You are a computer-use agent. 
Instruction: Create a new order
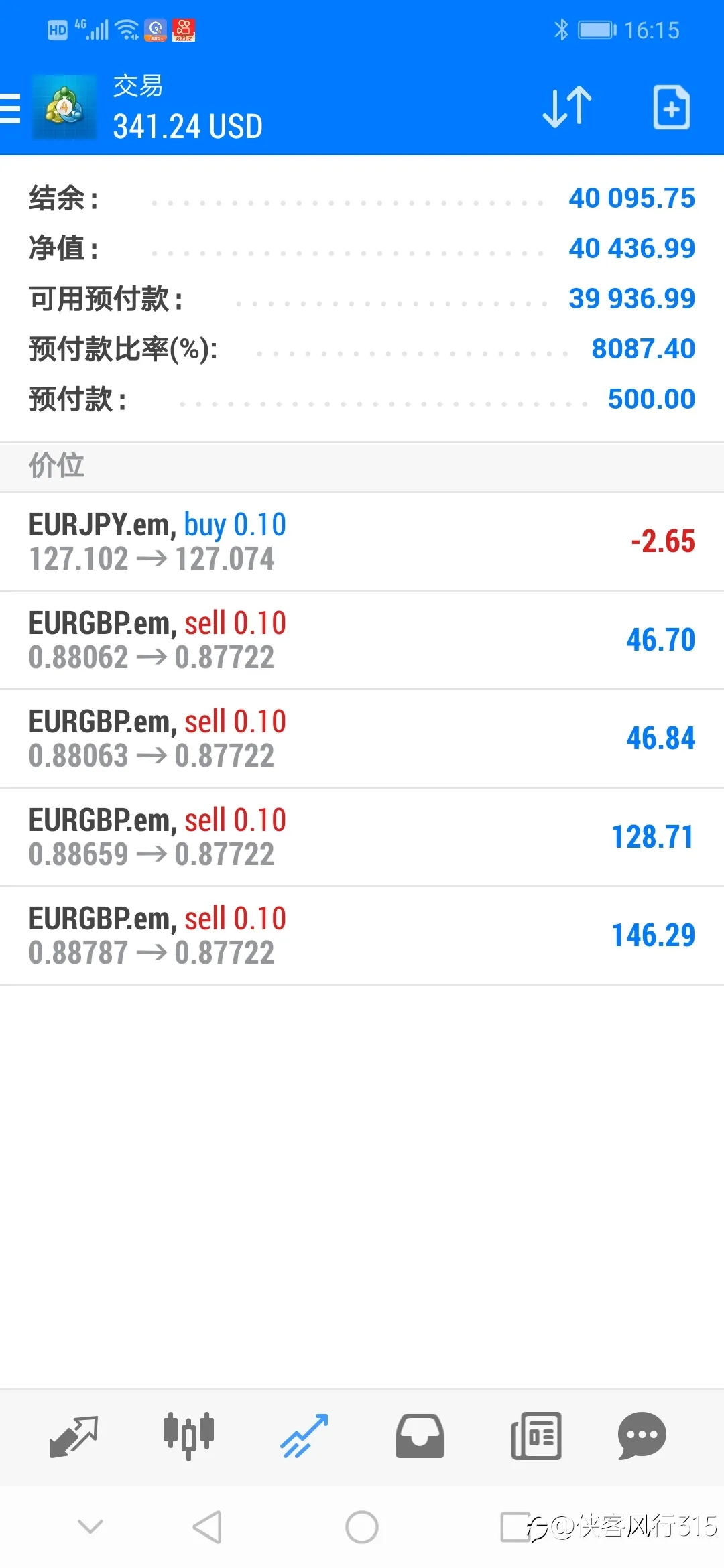(x=671, y=107)
